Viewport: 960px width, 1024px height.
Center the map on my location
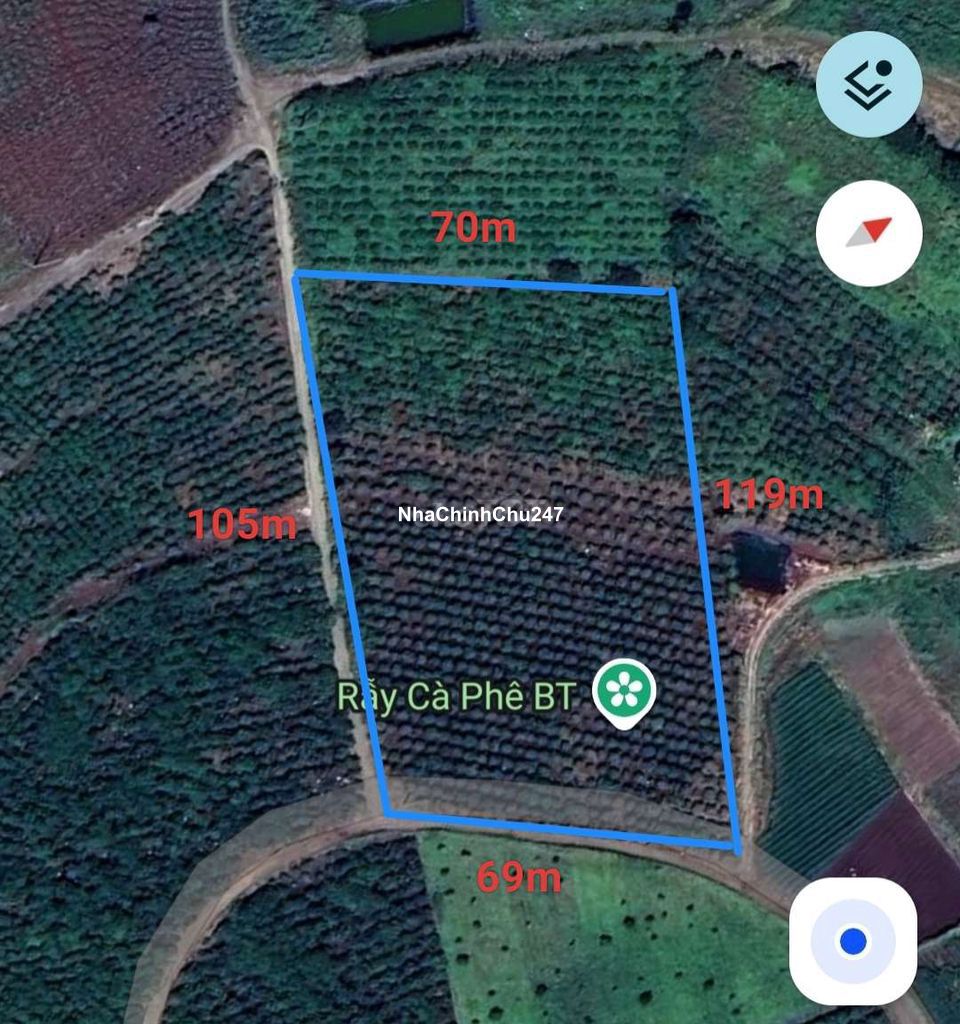pos(852,940)
